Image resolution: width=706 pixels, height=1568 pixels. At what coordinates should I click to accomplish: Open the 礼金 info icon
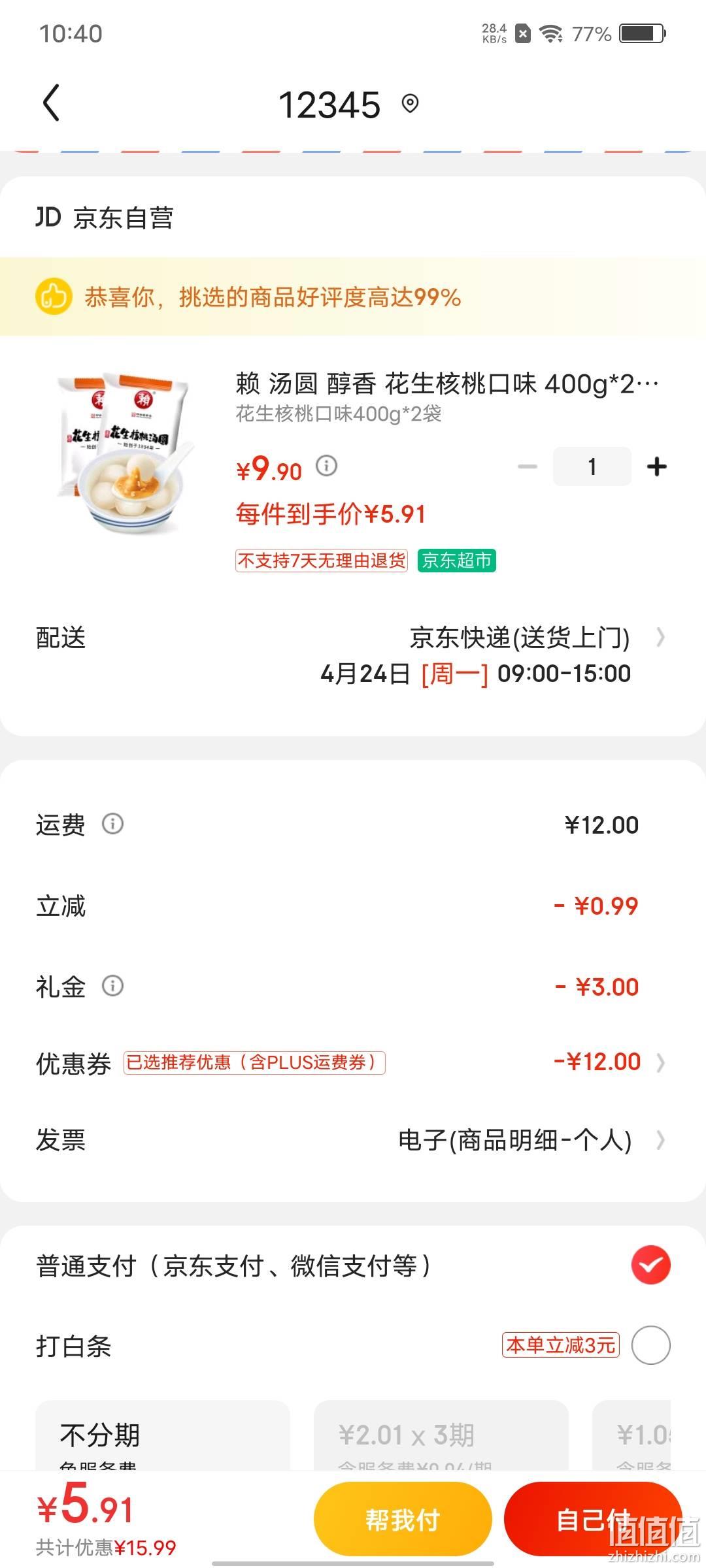pyautogui.click(x=112, y=986)
